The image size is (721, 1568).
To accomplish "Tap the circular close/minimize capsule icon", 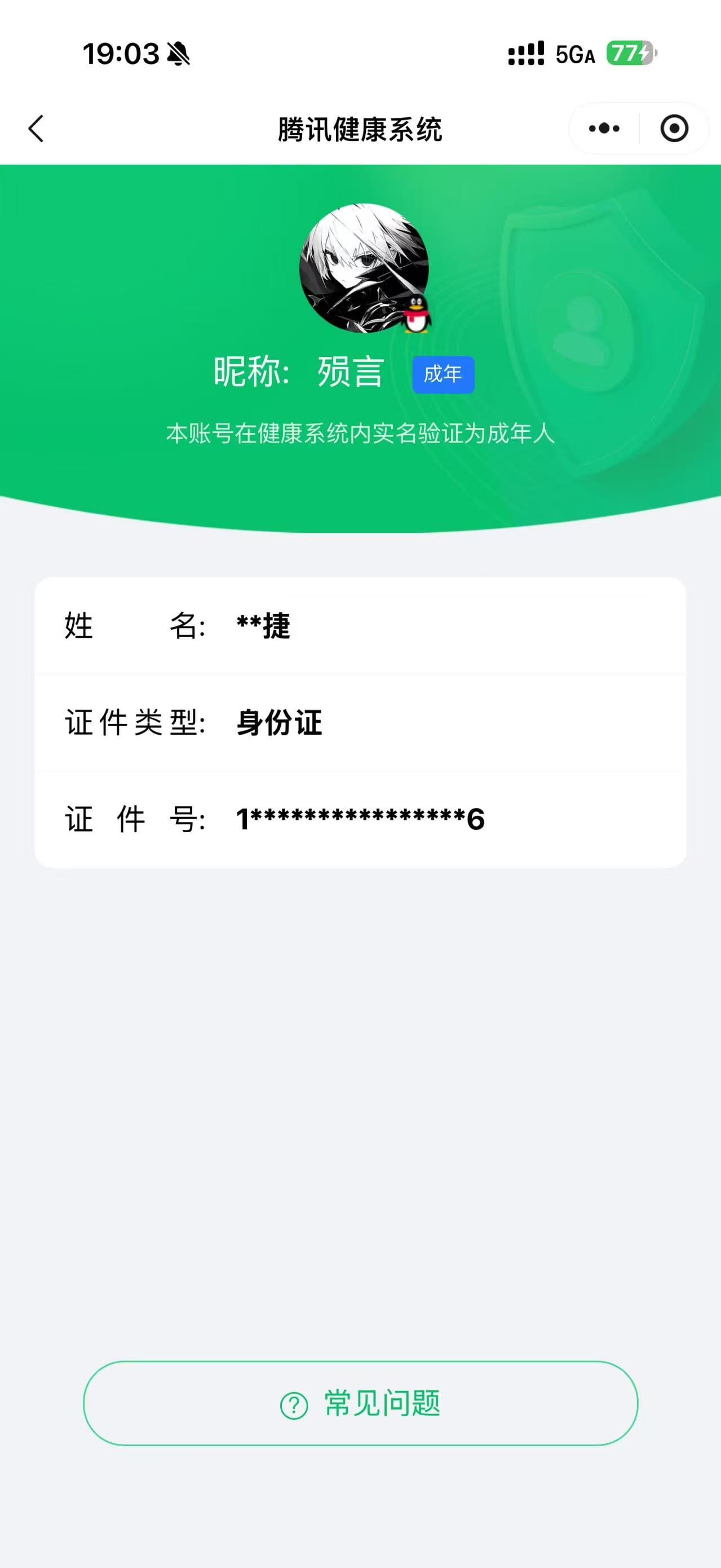I will click(673, 129).
